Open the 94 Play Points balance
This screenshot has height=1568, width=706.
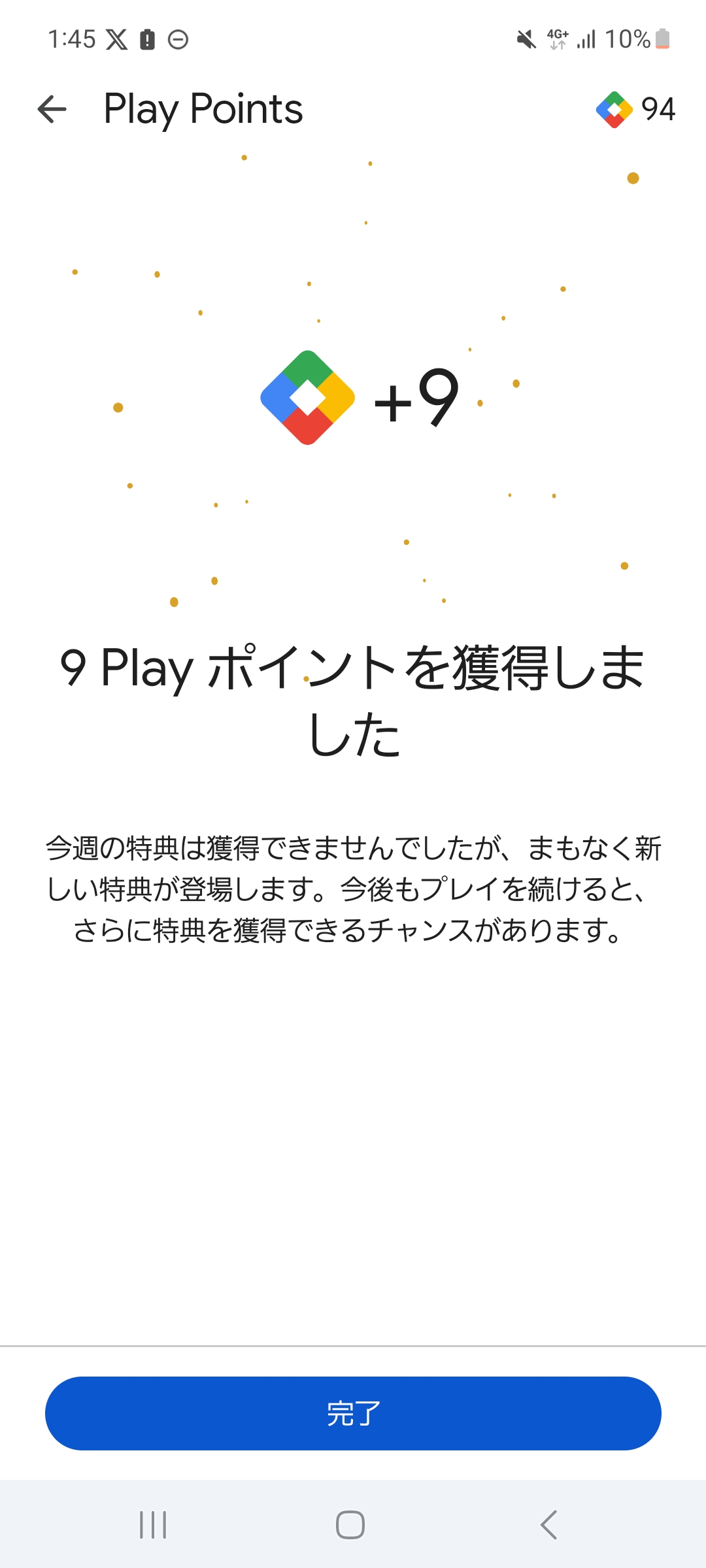(x=635, y=109)
